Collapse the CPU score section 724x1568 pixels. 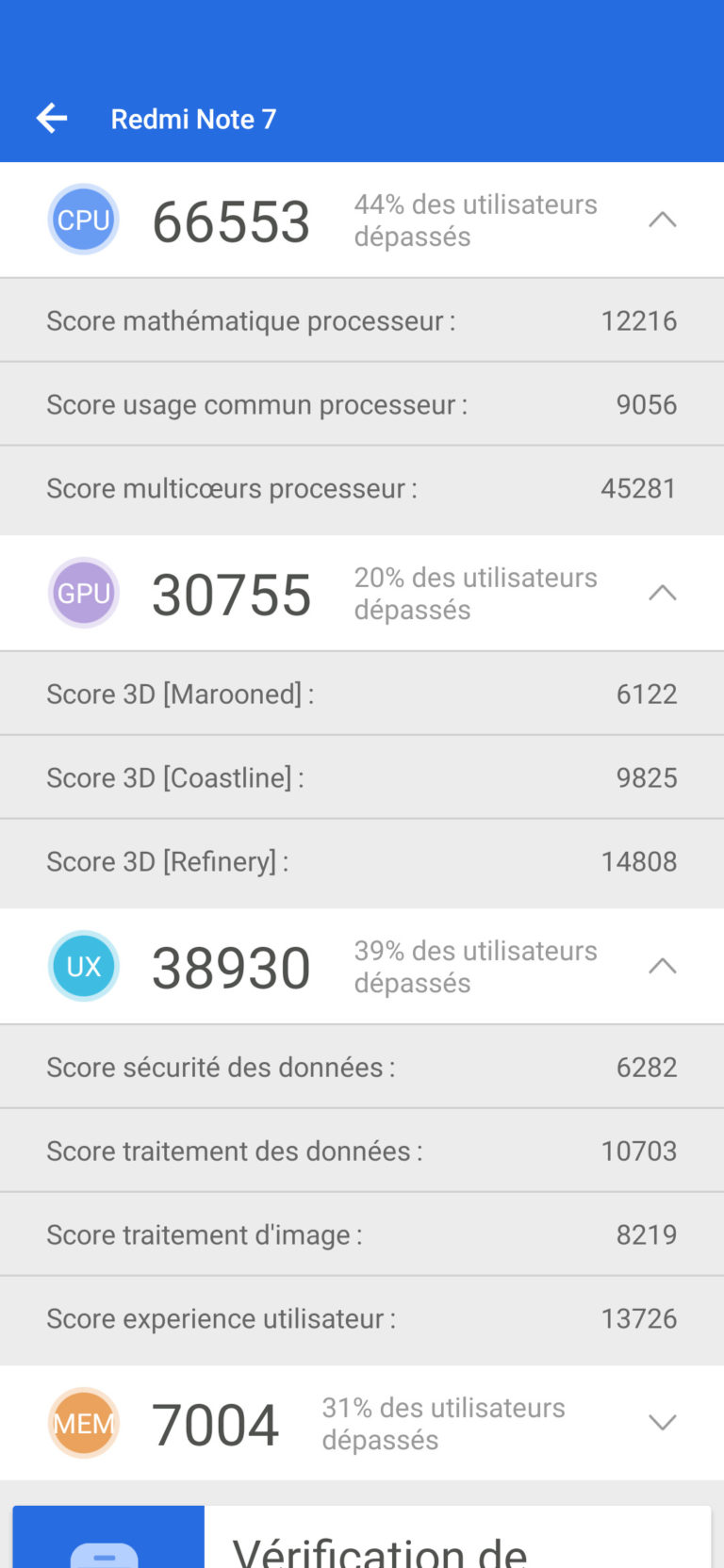(x=663, y=220)
